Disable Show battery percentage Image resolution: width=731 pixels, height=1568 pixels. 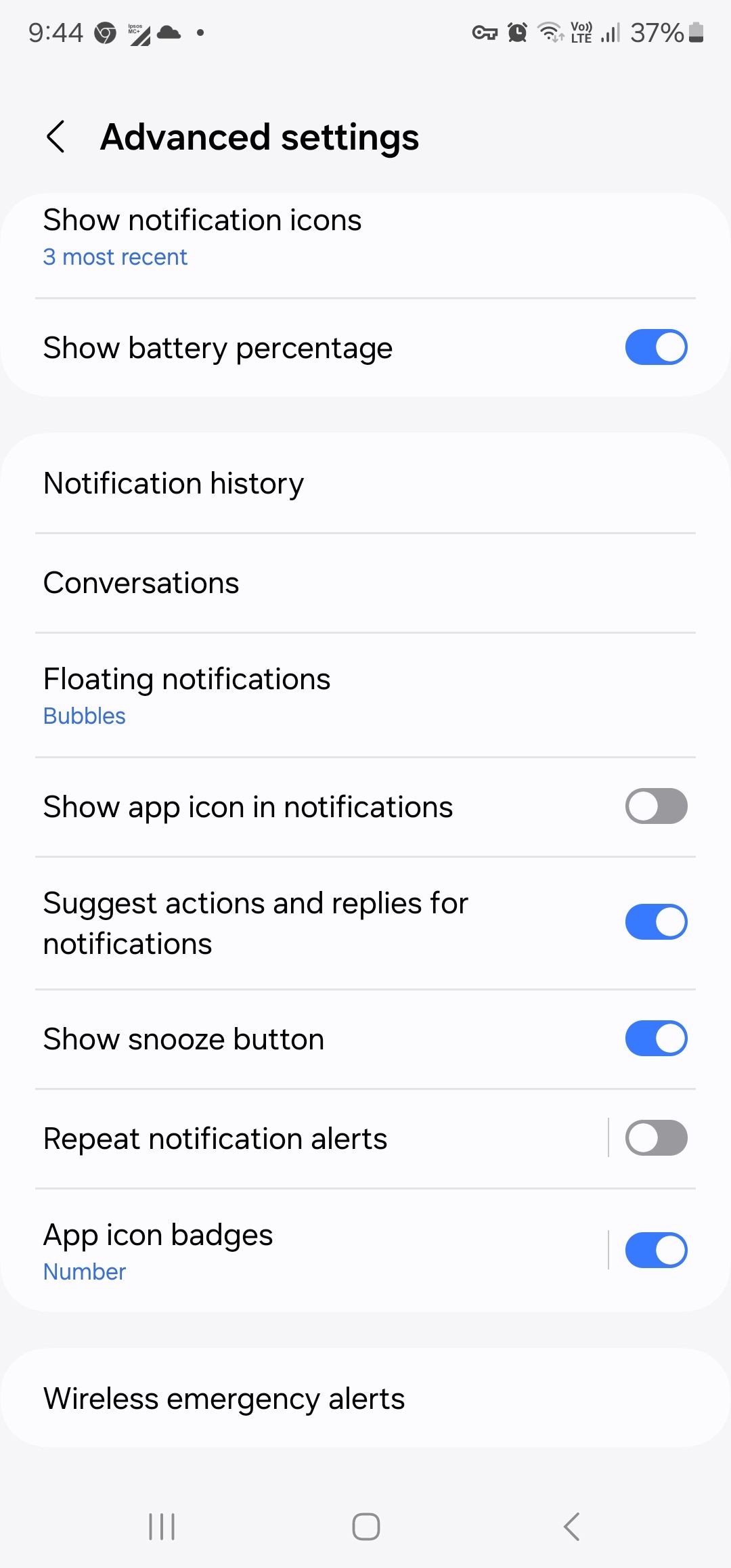coord(656,347)
